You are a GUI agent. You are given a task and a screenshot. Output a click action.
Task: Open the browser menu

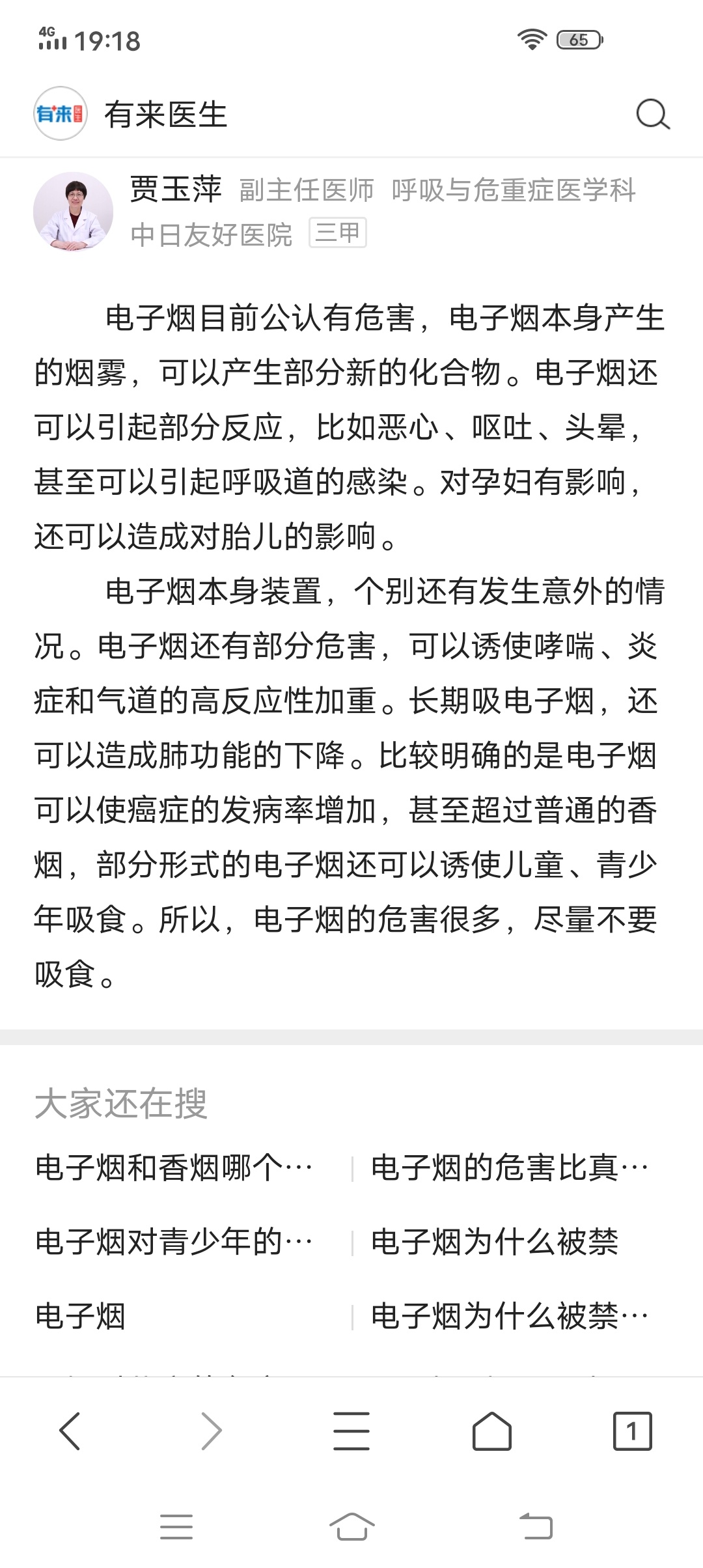click(x=351, y=1431)
